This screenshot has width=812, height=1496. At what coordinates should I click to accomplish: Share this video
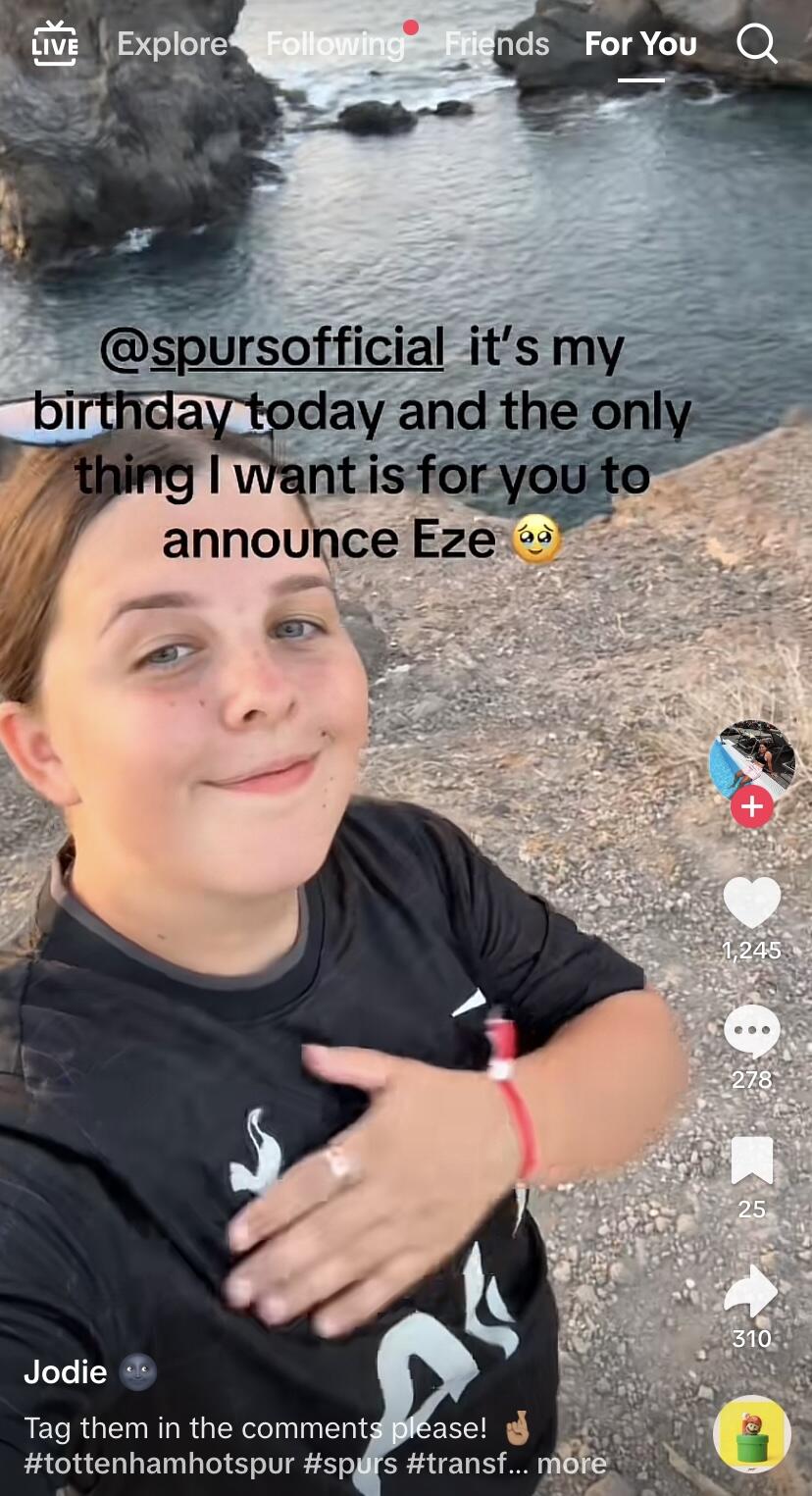751,1291
